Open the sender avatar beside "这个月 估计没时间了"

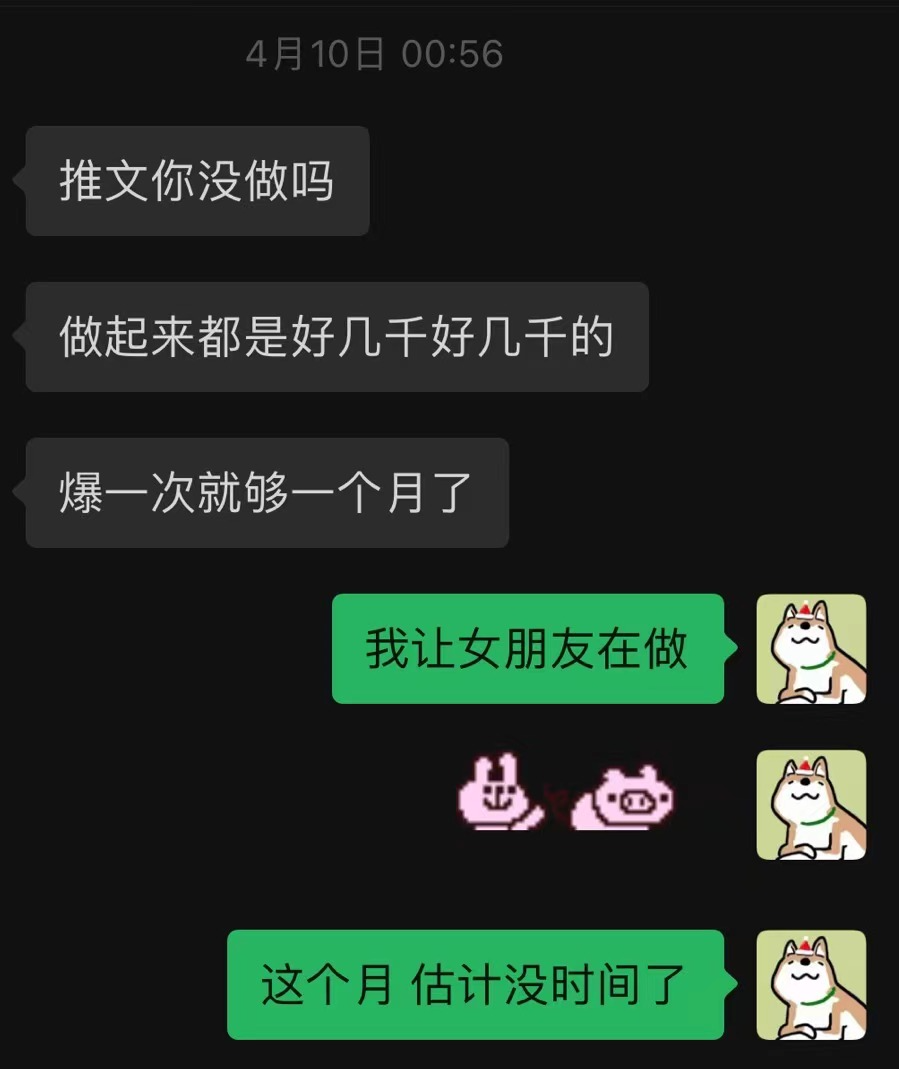click(x=811, y=985)
